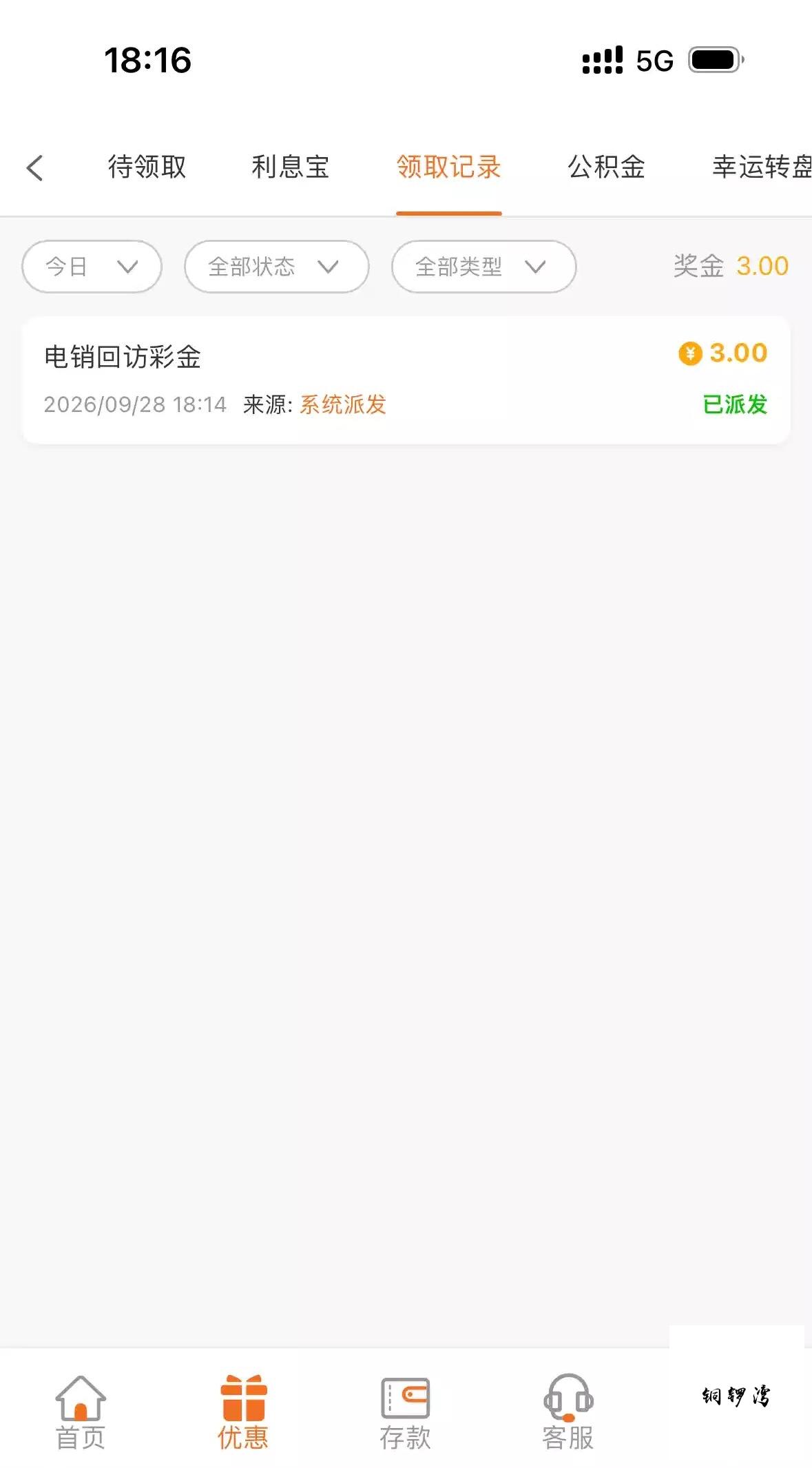Switch to the 待领取 tab

click(147, 167)
